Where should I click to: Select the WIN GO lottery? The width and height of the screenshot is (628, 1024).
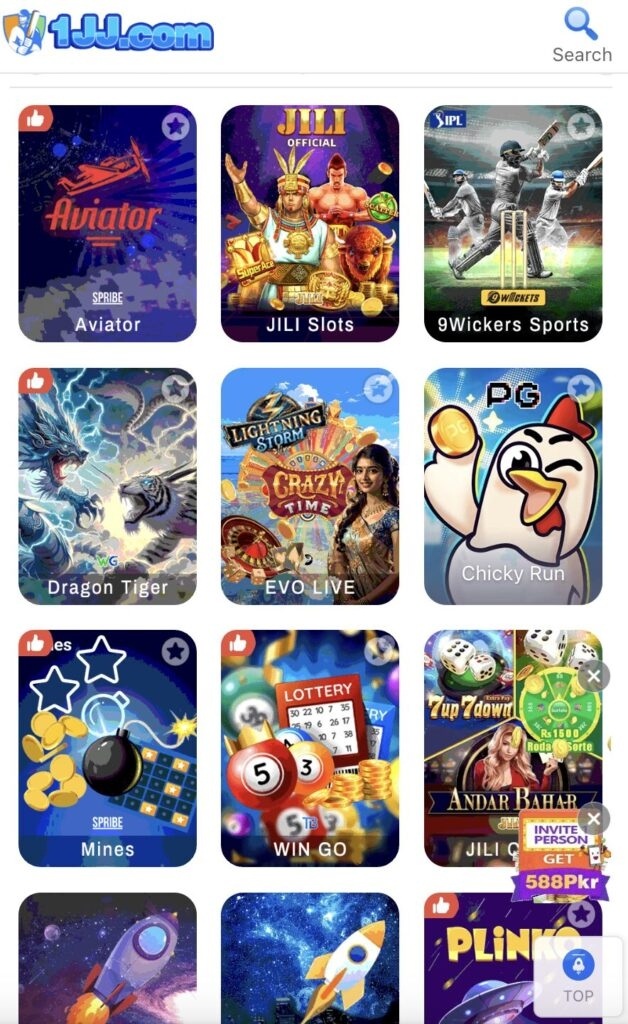coord(309,748)
